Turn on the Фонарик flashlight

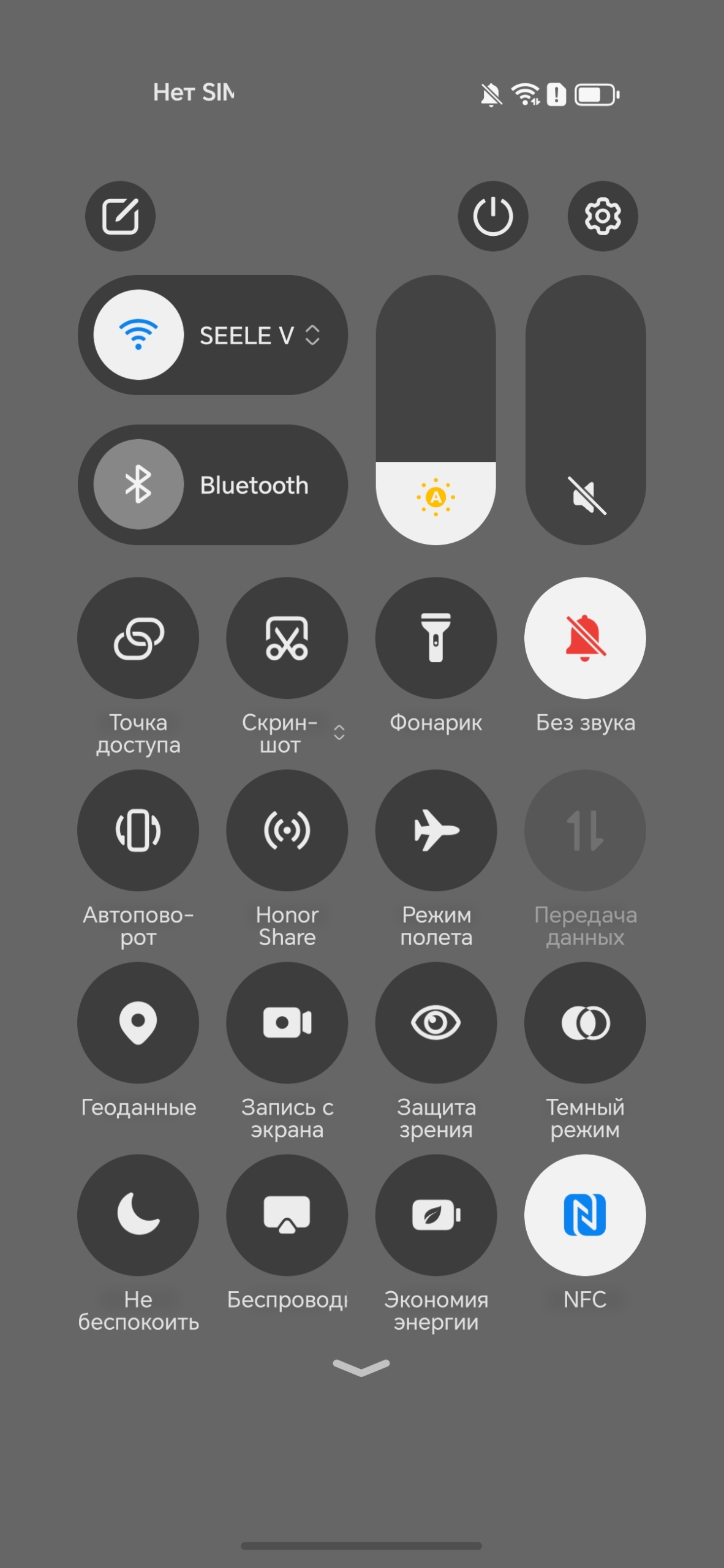tap(436, 638)
